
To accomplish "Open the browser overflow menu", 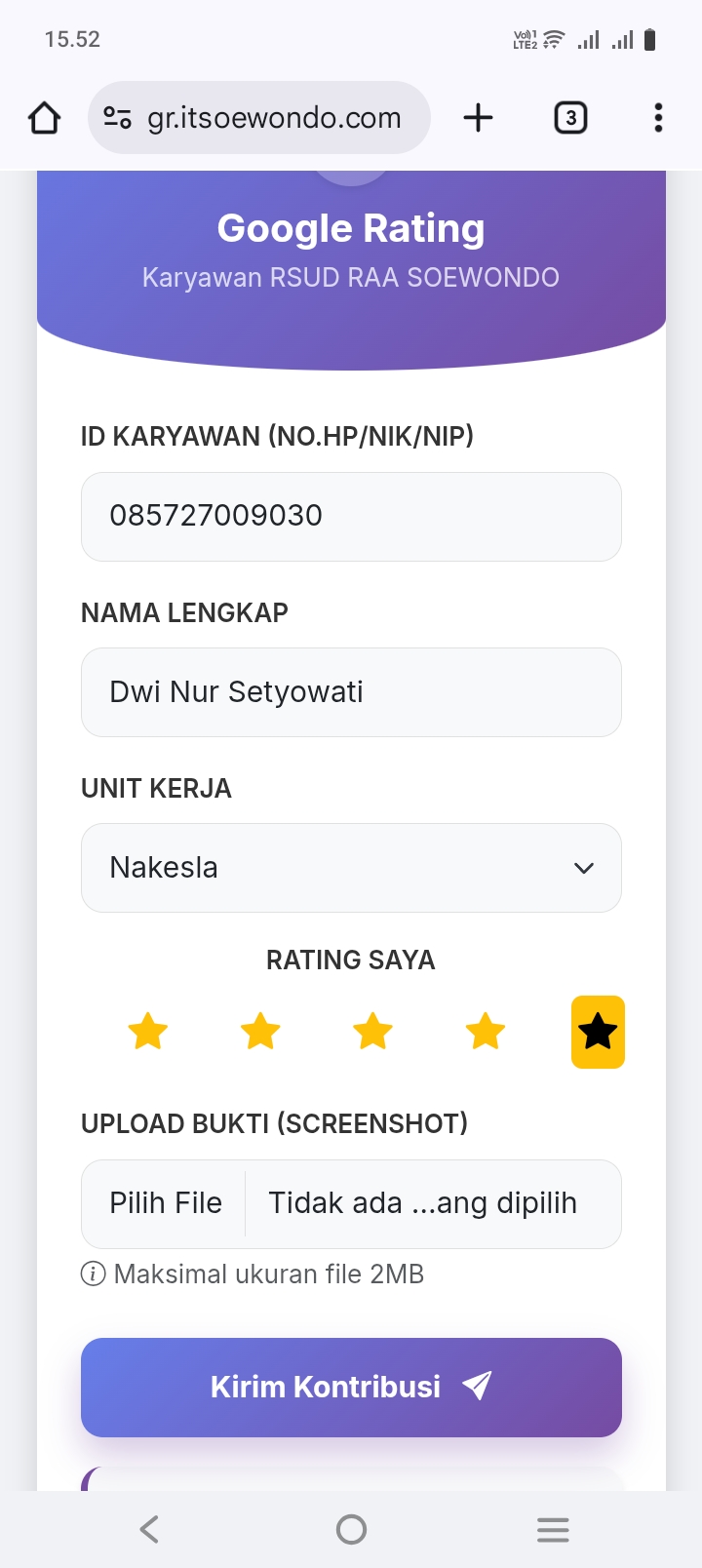I will (658, 118).
